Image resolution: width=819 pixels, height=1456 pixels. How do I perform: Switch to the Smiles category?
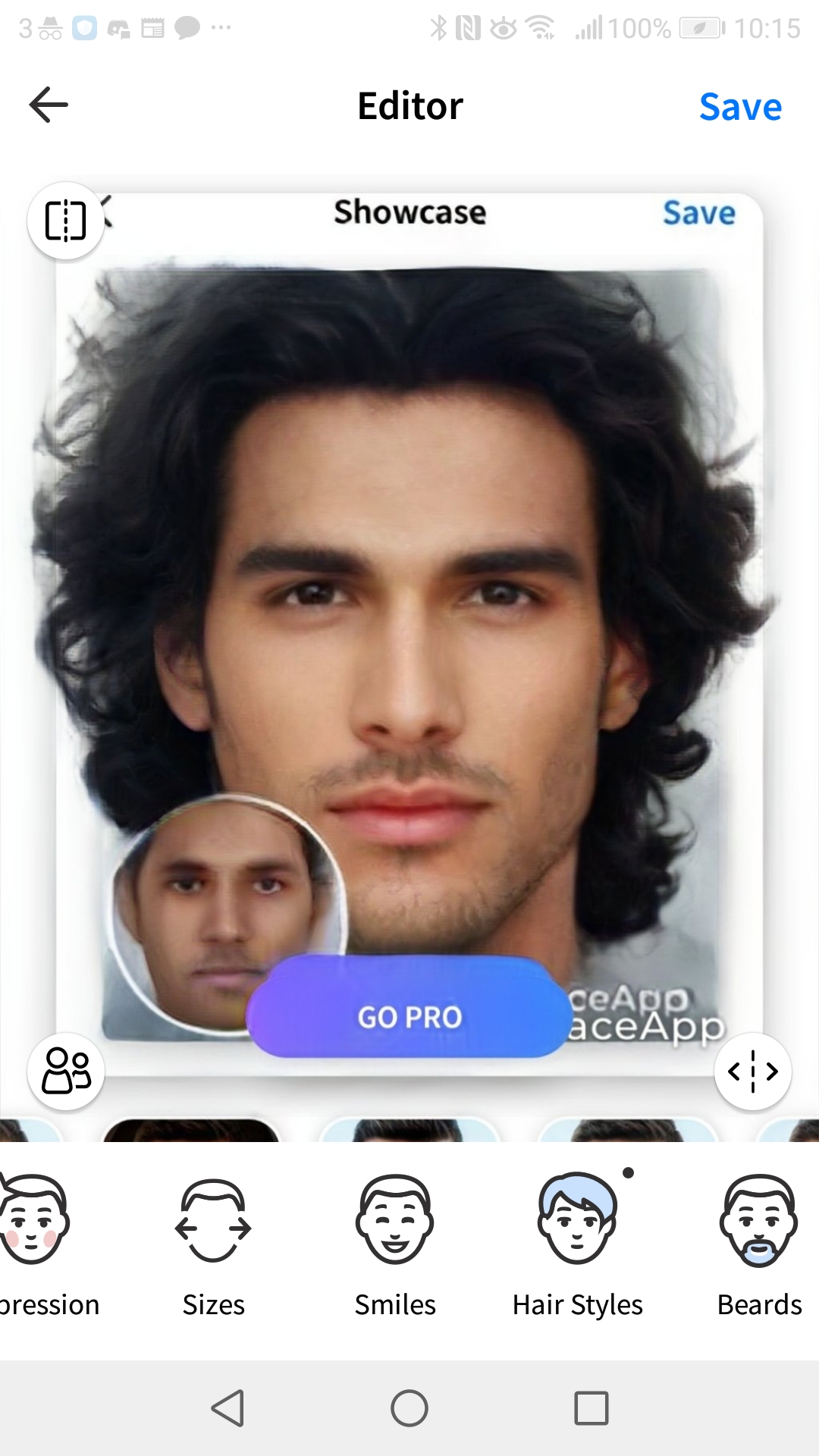395,1244
